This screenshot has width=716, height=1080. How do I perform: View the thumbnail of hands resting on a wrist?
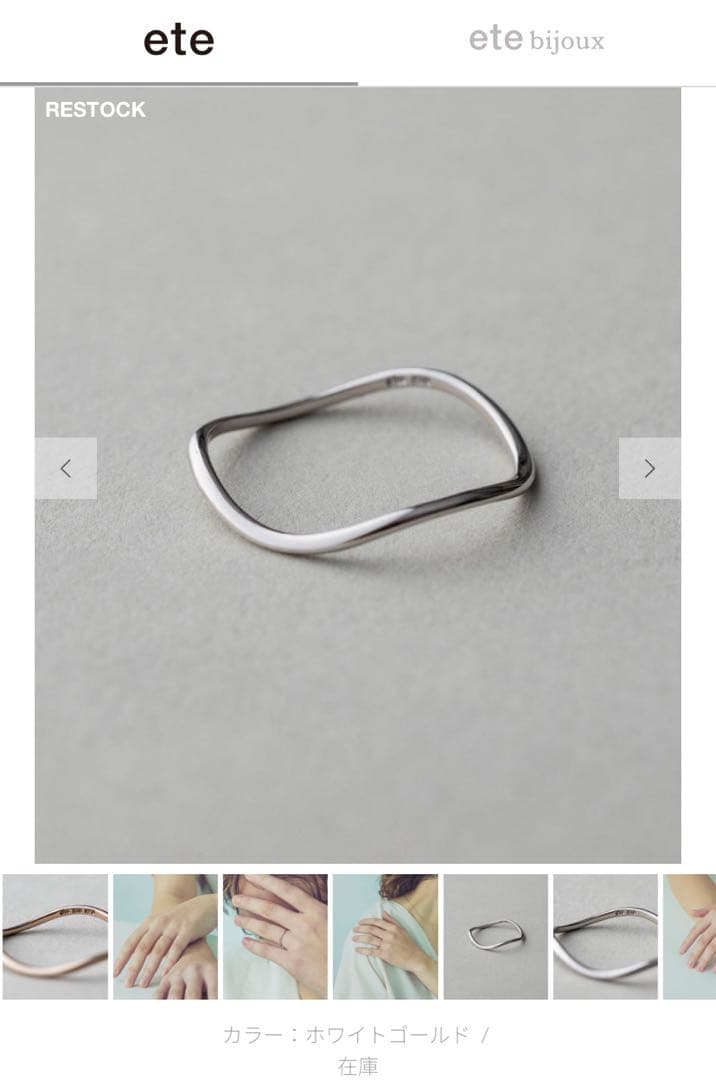pos(165,936)
